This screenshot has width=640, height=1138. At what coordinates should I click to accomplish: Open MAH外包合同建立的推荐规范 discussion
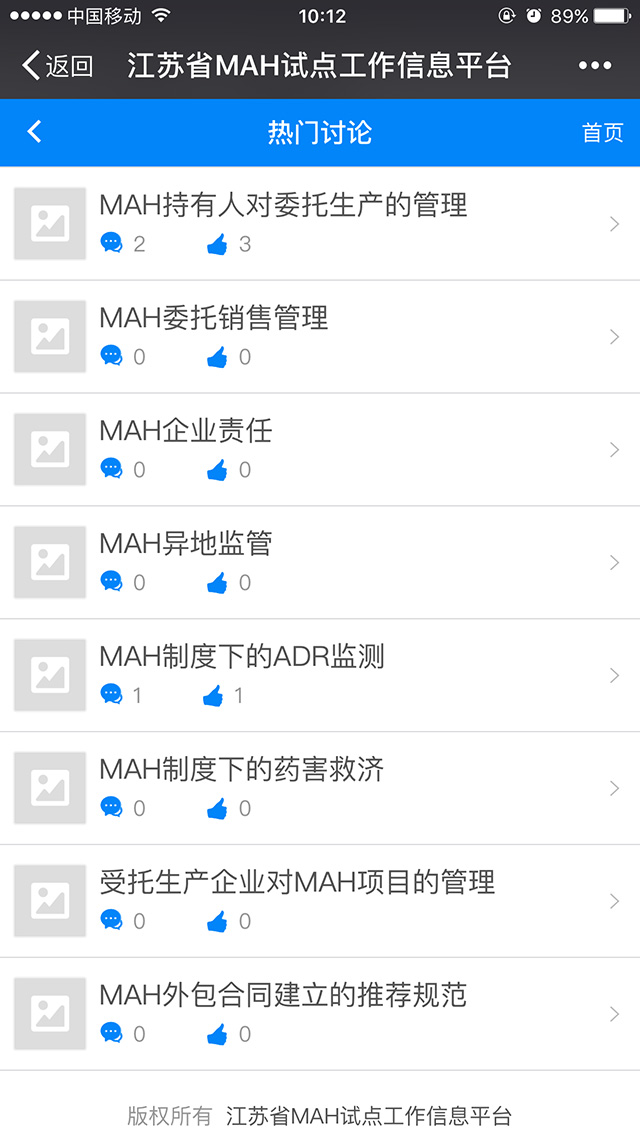(x=320, y=1014)
